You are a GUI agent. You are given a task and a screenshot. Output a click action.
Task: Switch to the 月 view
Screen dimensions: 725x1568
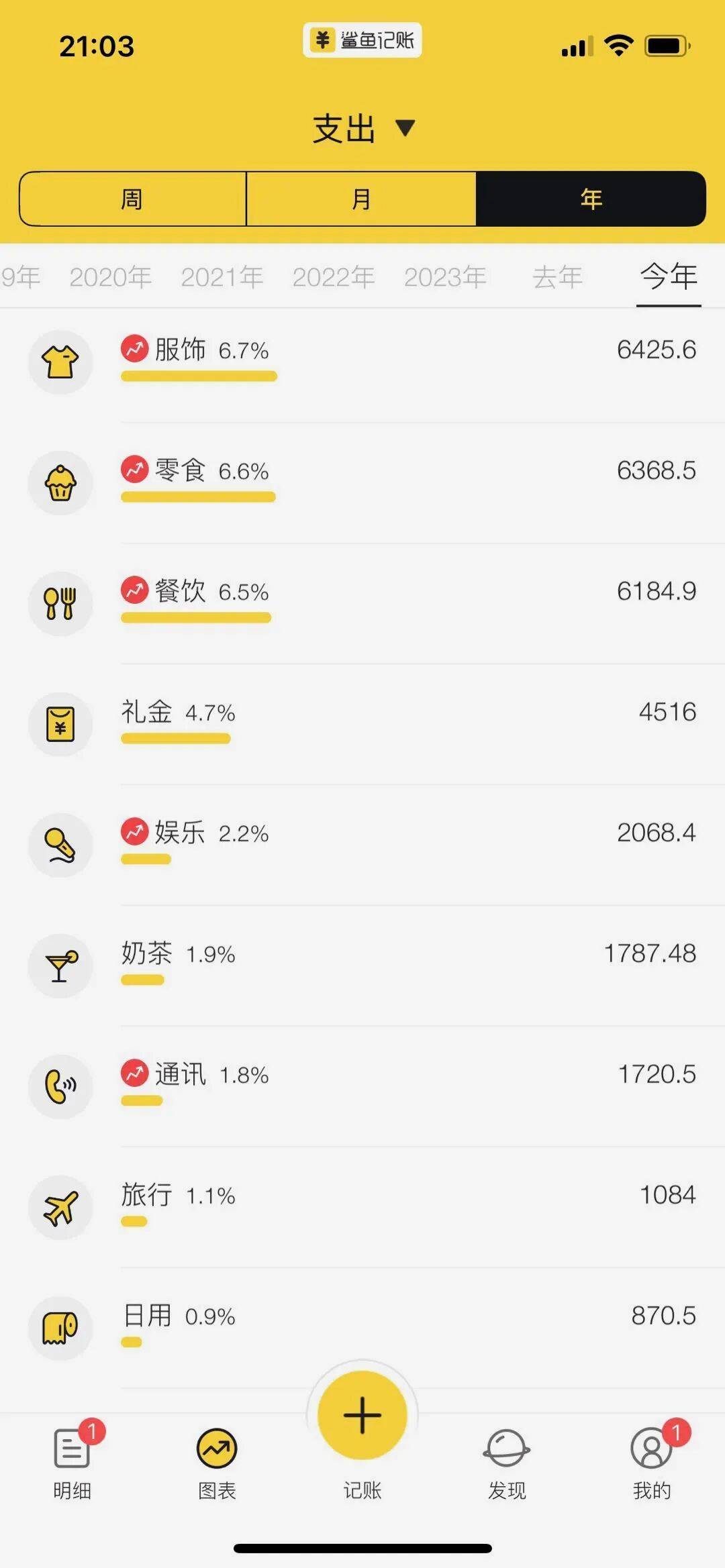[x=361, y=199]
